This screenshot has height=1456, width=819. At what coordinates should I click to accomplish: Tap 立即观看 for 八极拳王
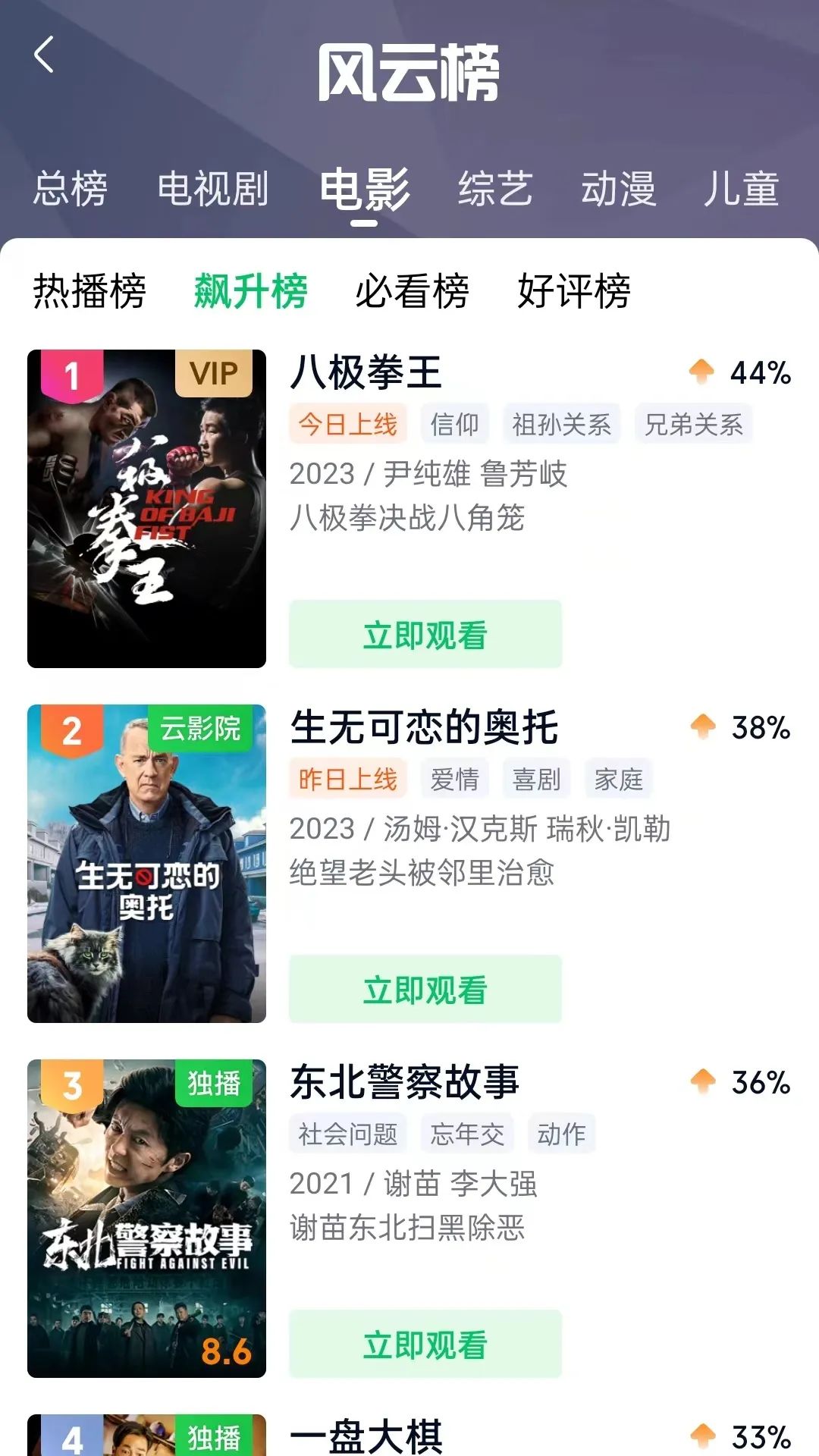pyautogui.click(x=425, y=634)
